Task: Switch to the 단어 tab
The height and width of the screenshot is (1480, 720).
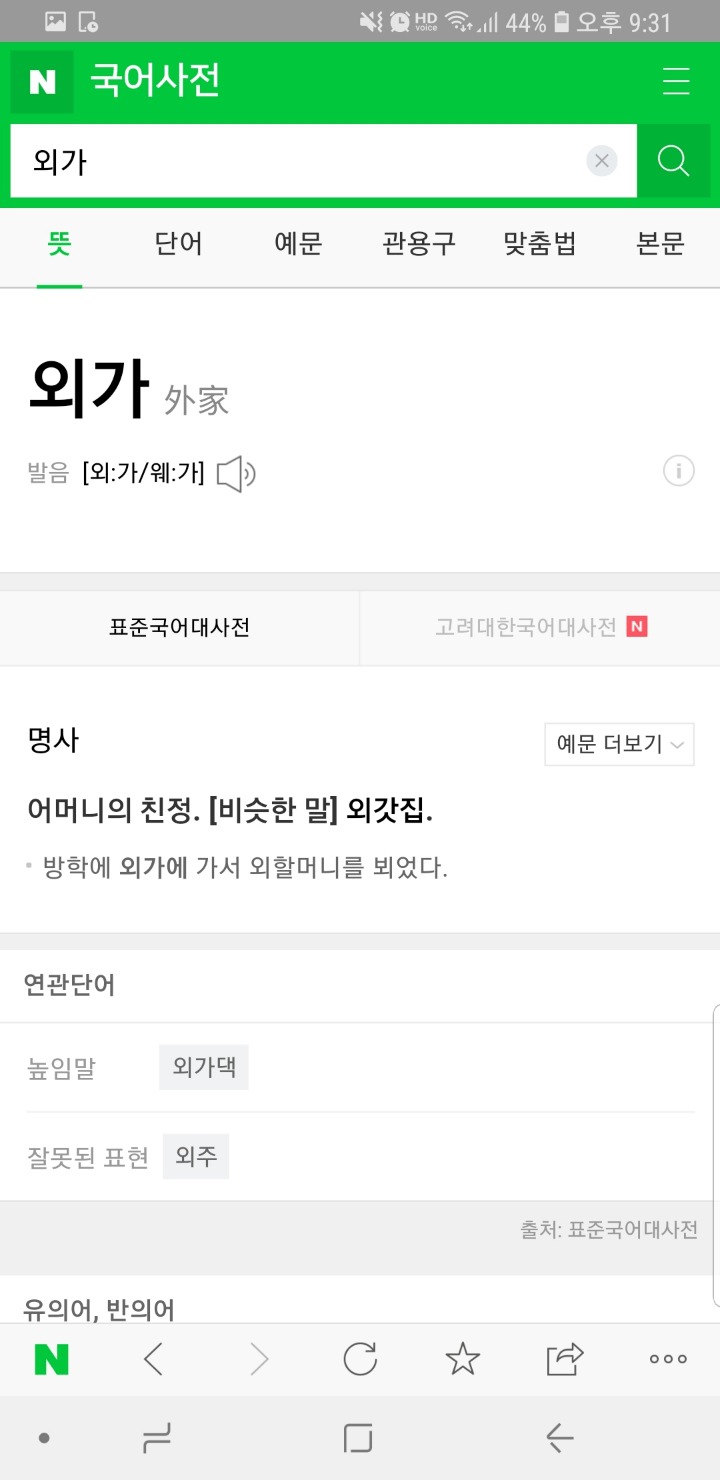Action: [179, 243]
